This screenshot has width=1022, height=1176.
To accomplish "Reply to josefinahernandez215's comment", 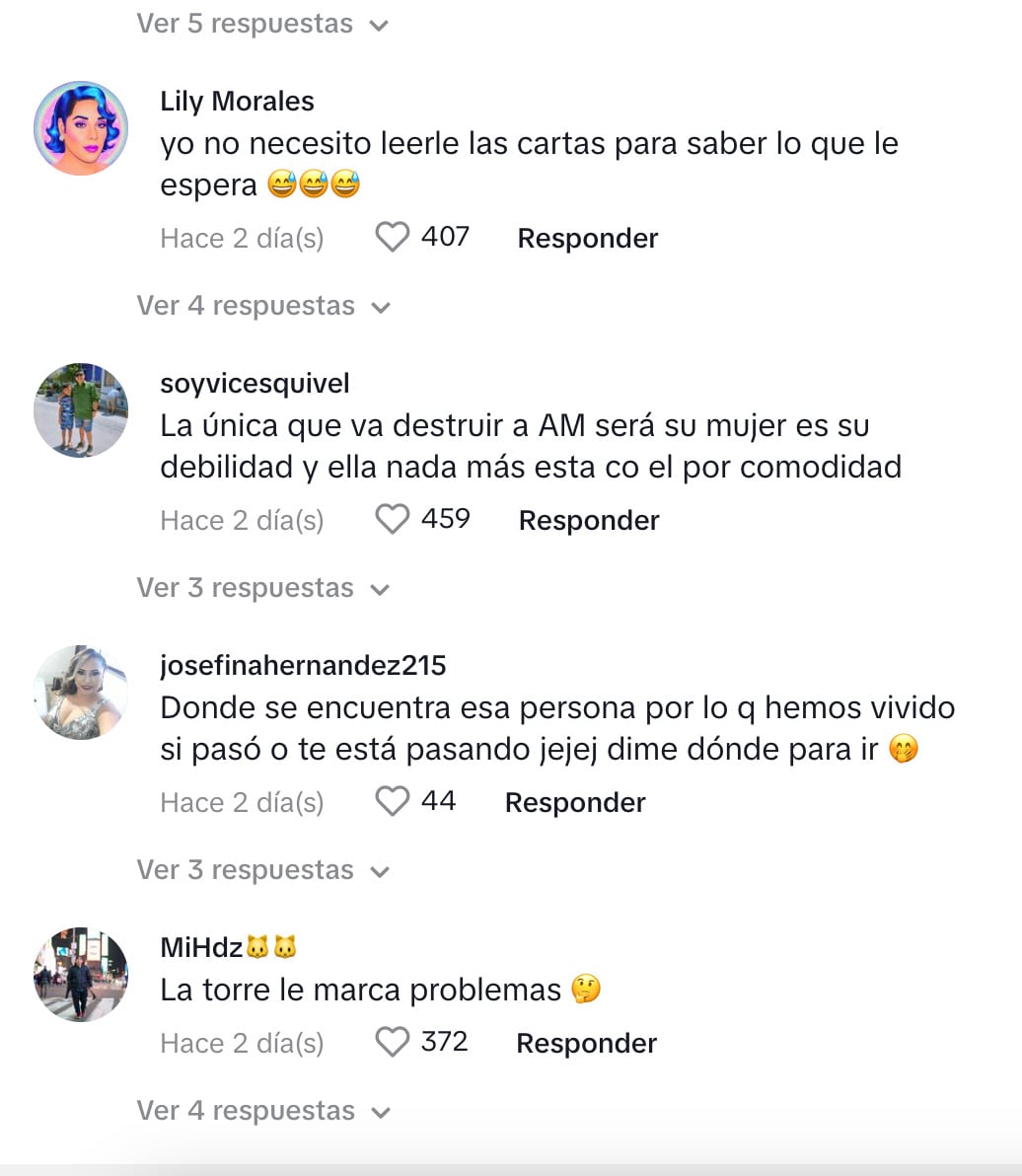I will [574, 803].
